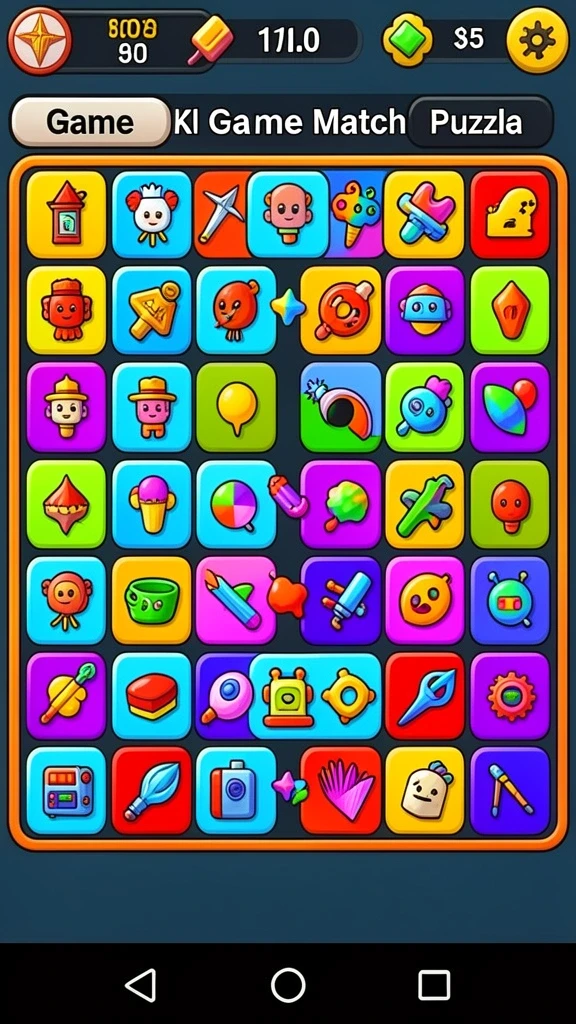Select the orange smiley tile on pink
The height and width of the screenshot is (1024, 576).
(x=425, y=600)
